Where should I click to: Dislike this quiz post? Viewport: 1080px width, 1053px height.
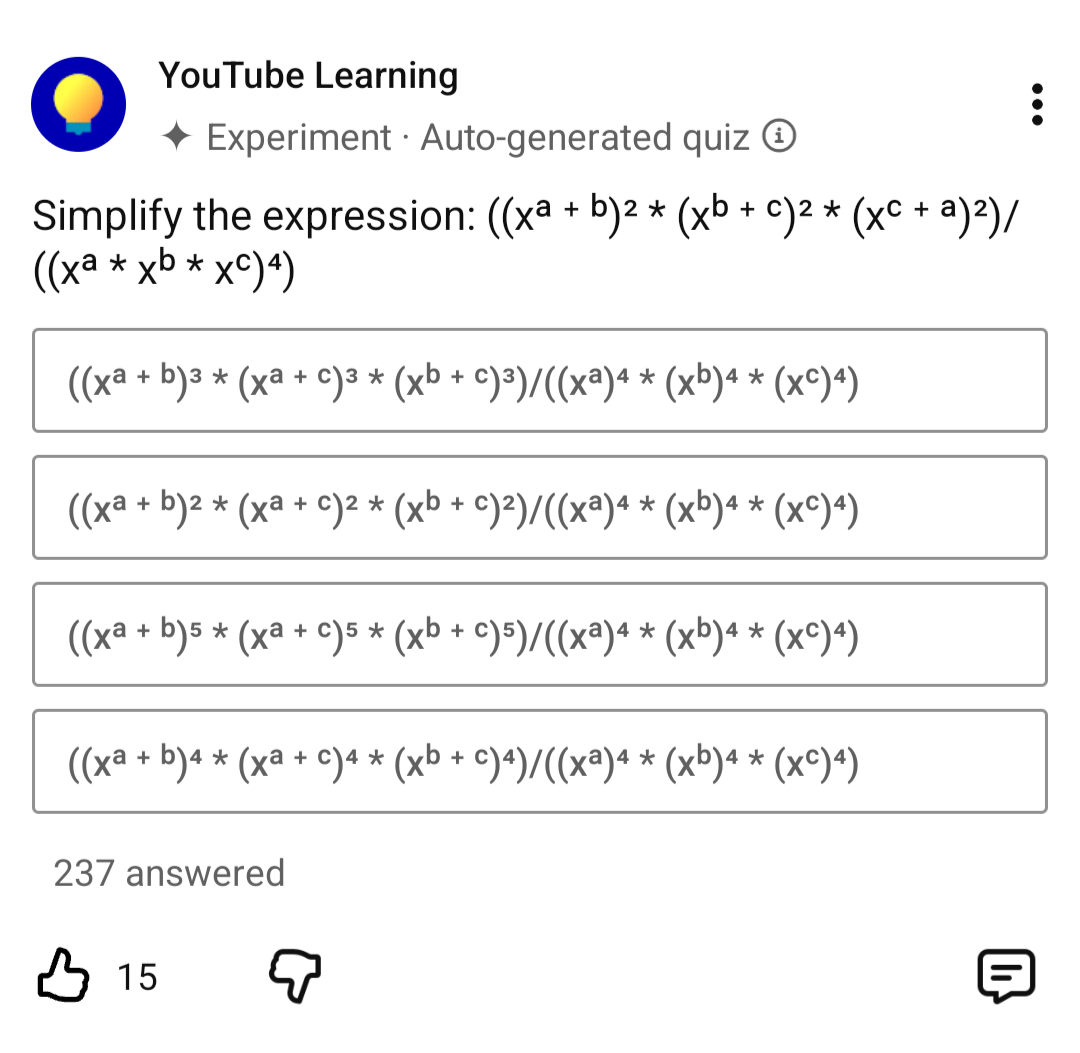coord(295,975)
